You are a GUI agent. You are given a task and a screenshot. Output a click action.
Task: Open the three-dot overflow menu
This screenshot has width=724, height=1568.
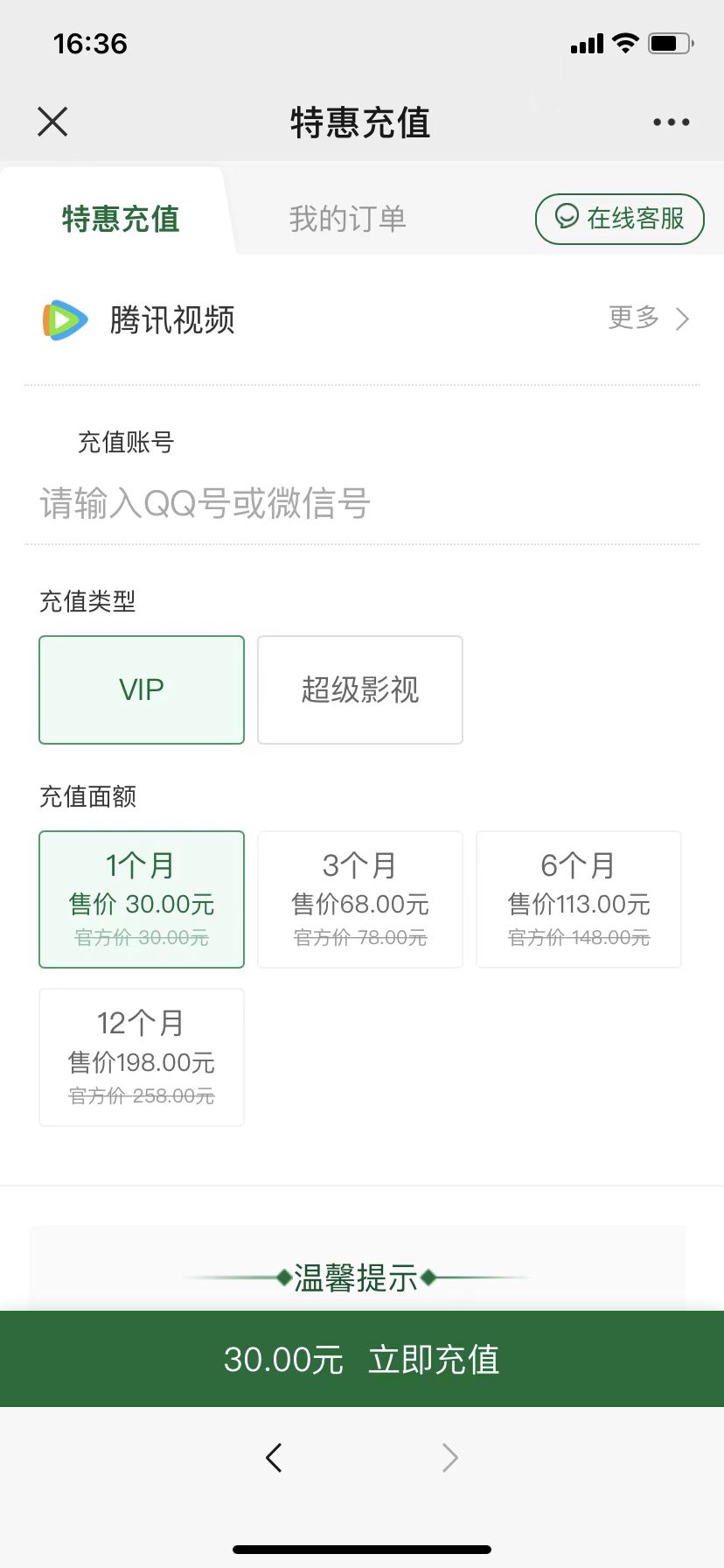[x=671, y=122]
